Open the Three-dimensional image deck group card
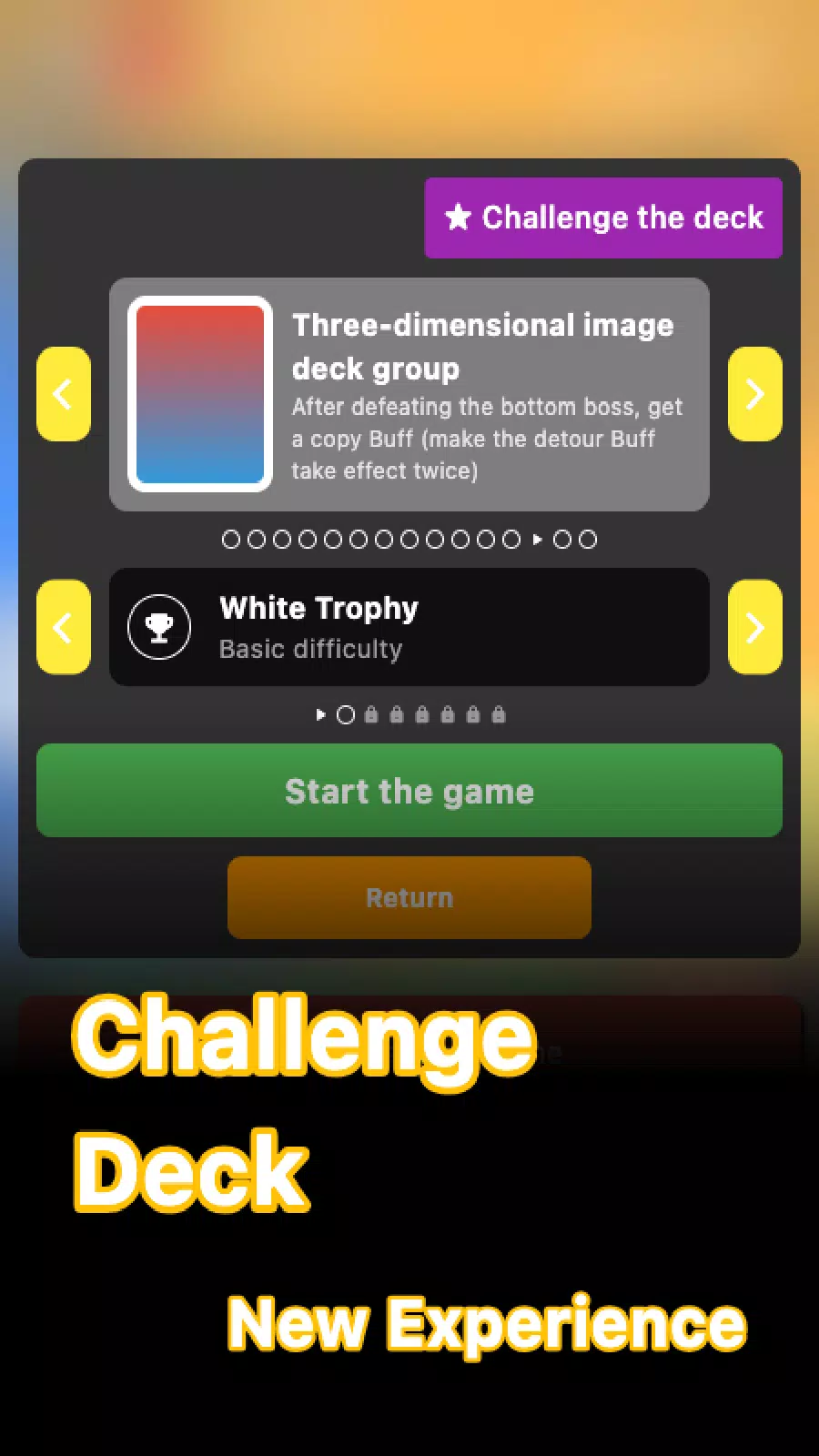819x1456 pixels. pyautogui.click(x=409, y=394)
